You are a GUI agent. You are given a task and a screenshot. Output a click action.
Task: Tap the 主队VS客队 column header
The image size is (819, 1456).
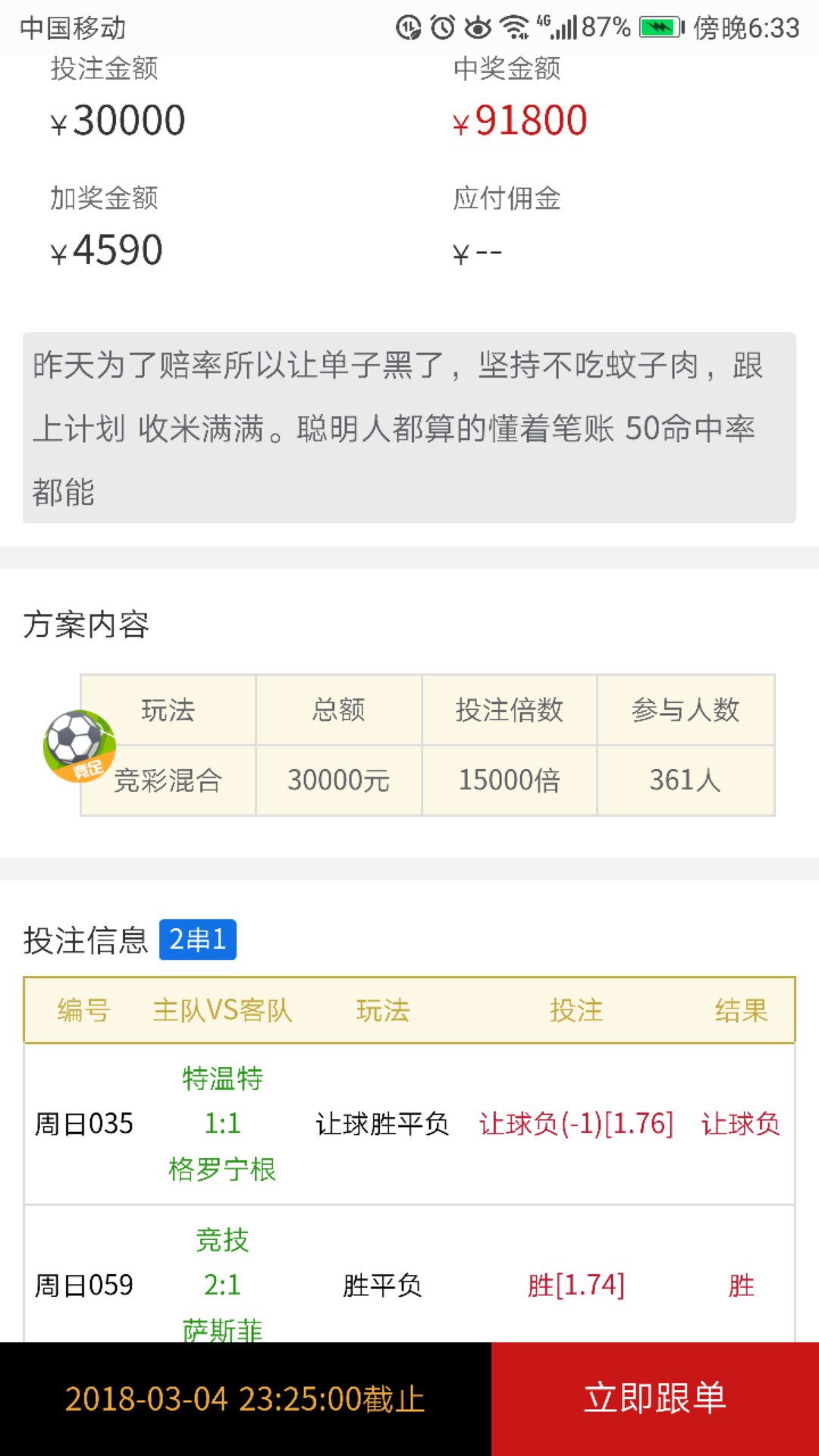(x=223, y=1009)
